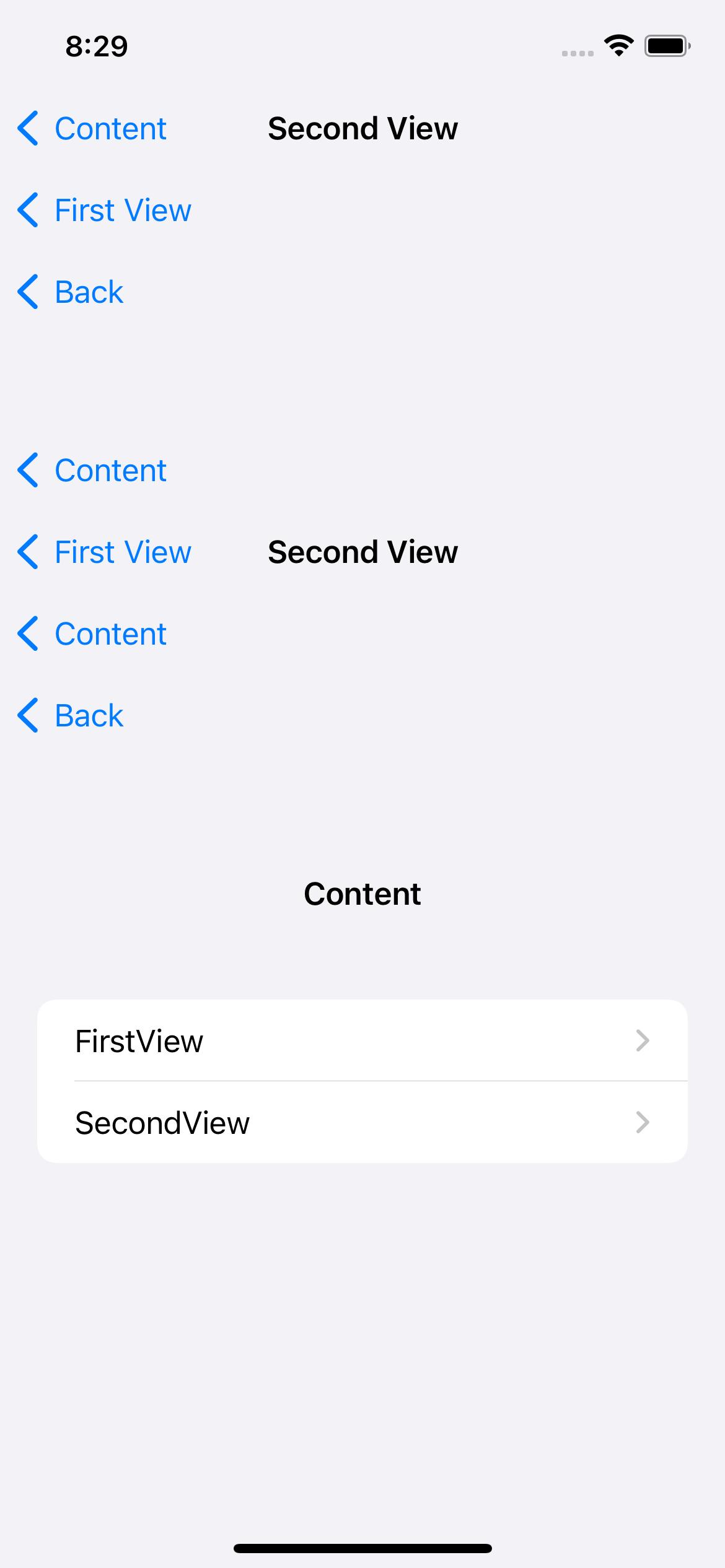Image resolution: width=725 pixels, height=1568 pixels.
Task: Go back using Back under First View
Action: (71, 292)
